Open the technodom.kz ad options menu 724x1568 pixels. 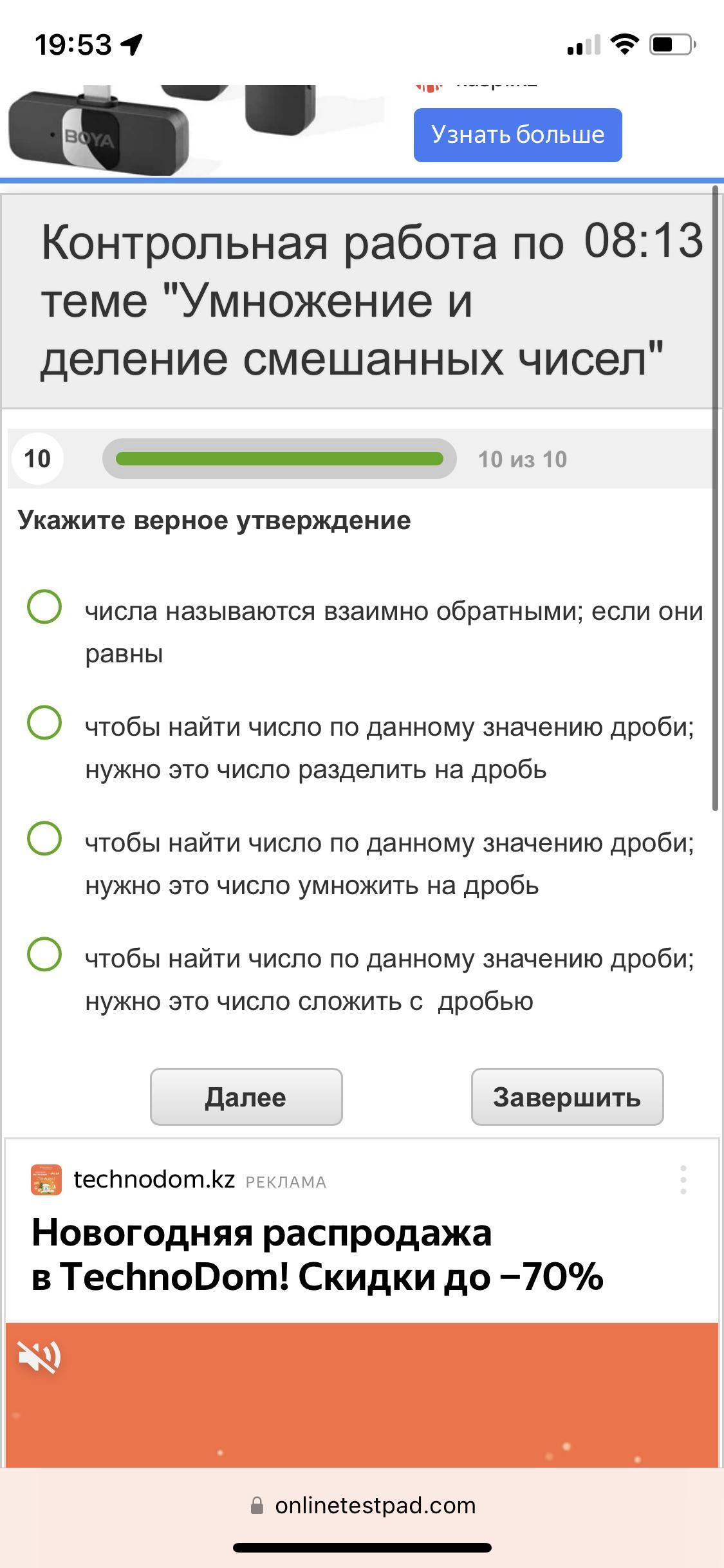(683, 1180)
